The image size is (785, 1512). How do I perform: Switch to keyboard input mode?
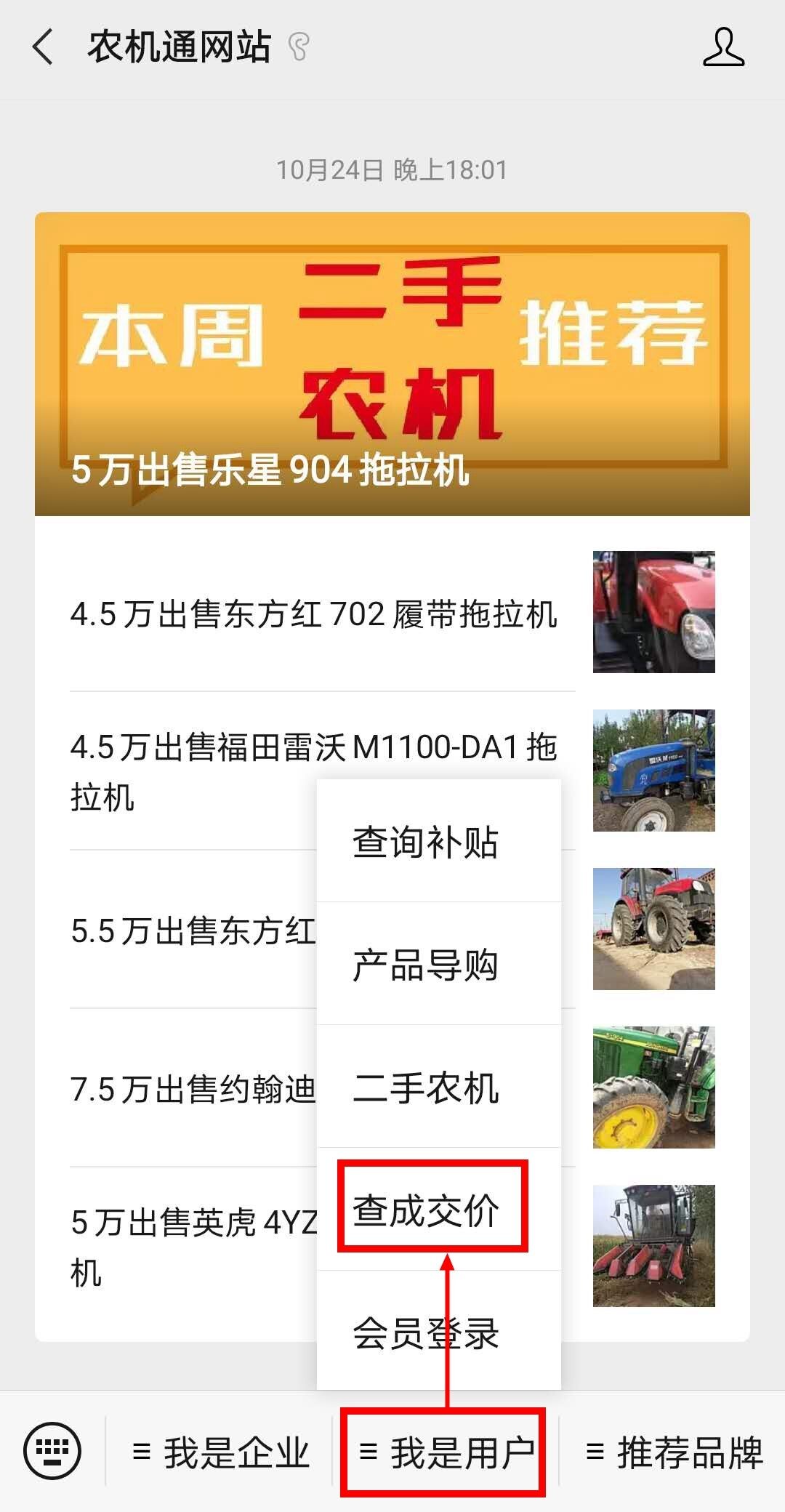coord(52,1451)
